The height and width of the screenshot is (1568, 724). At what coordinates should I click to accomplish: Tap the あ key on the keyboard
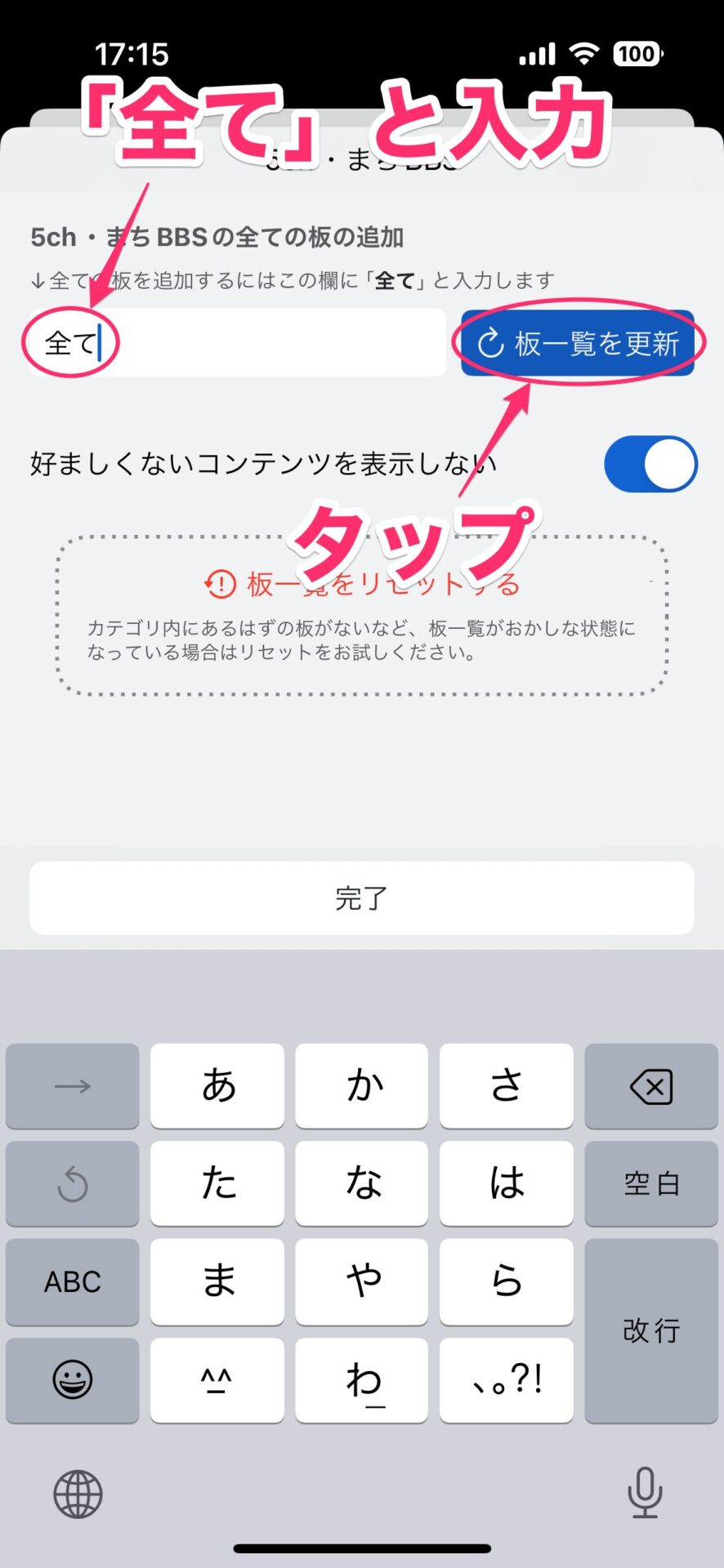point(217,1086)
